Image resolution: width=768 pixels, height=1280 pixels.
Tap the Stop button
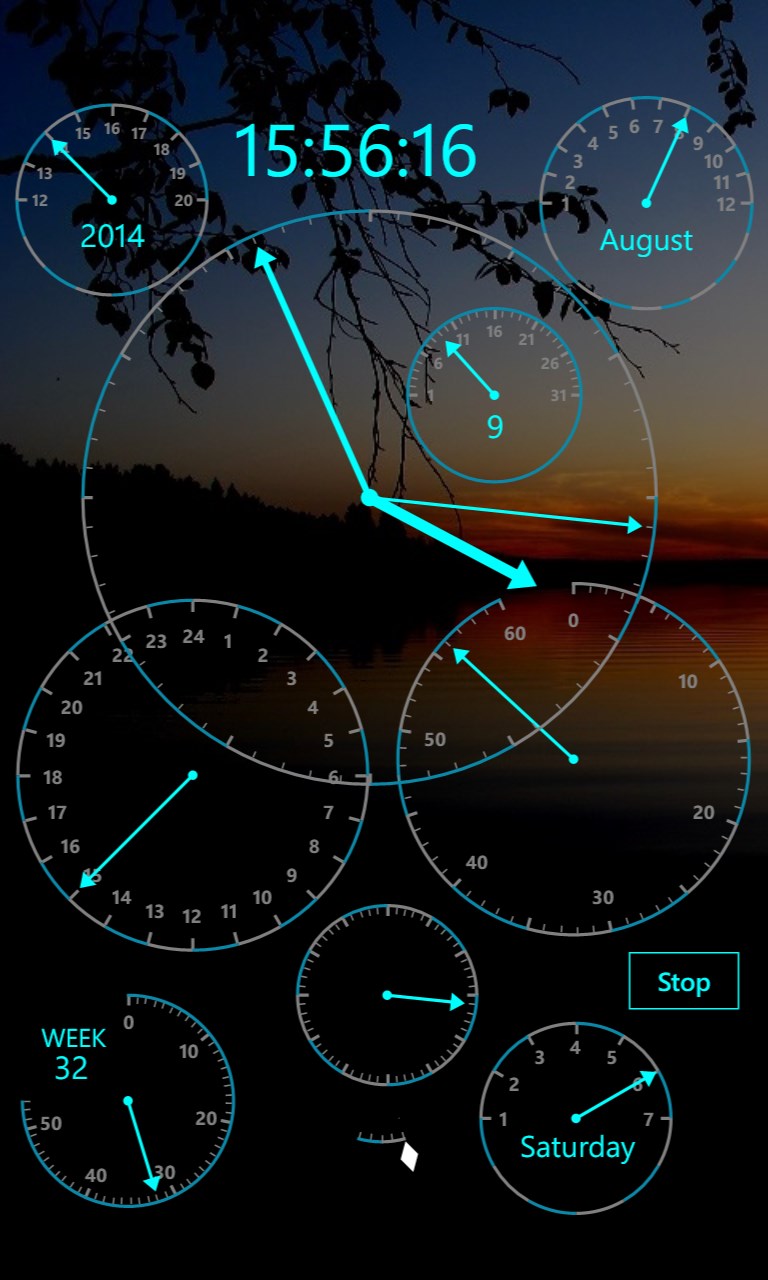point(684,981)
